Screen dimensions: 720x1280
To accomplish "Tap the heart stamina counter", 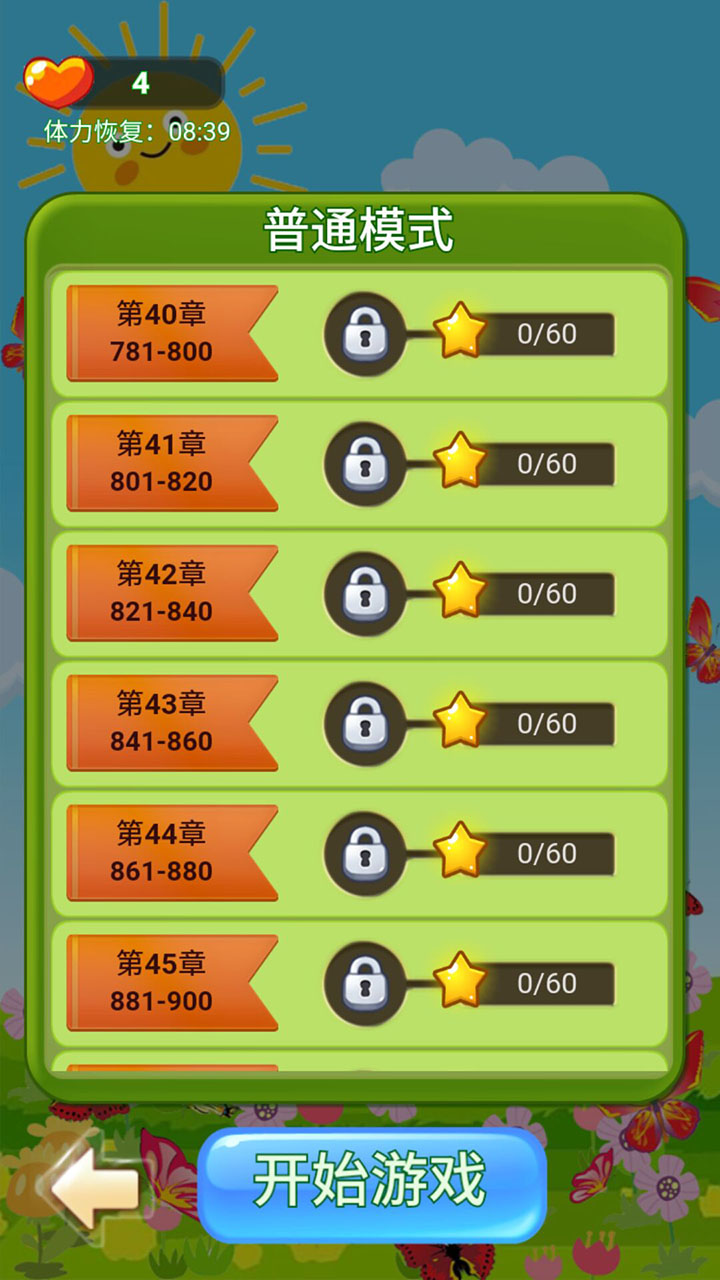I will click(122, 84).
